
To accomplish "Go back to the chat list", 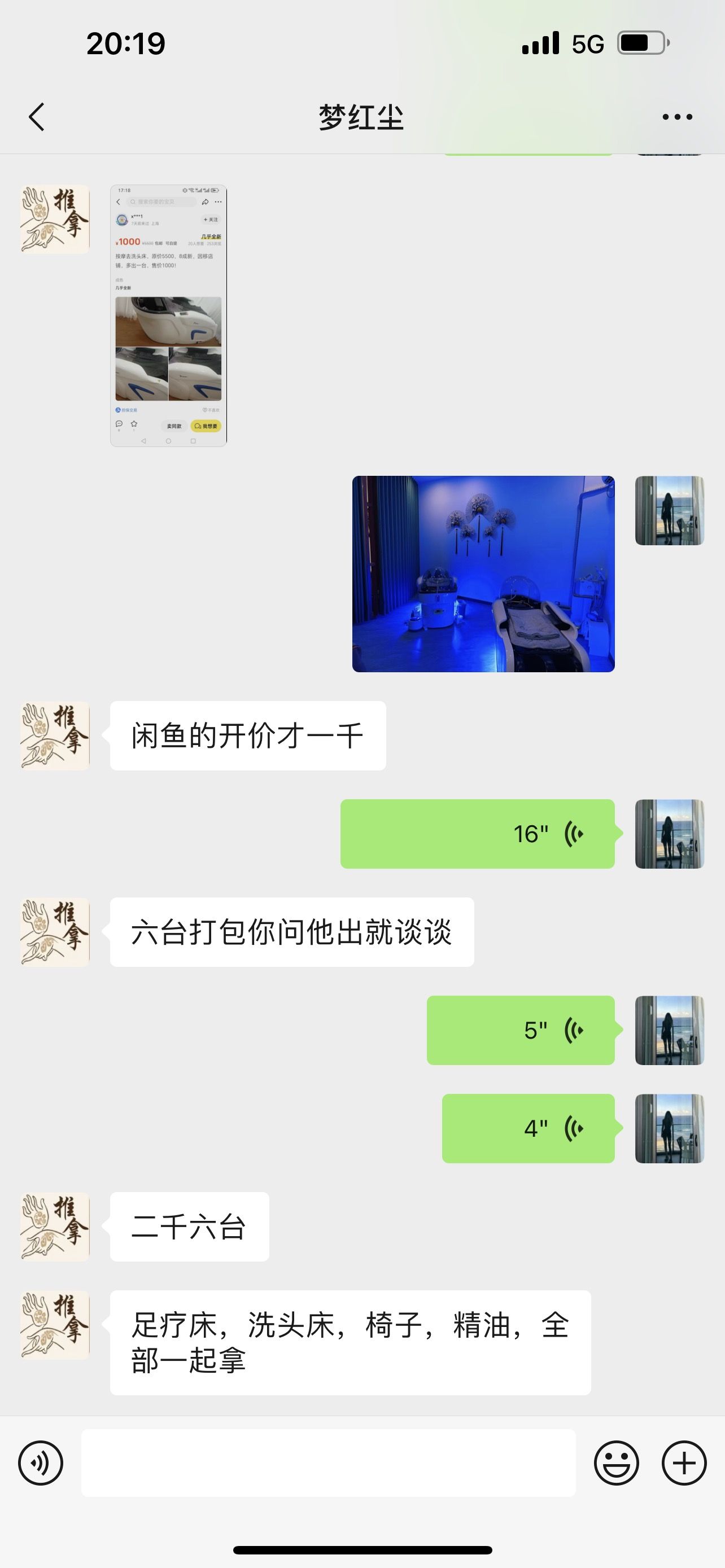I will (37, 116).
